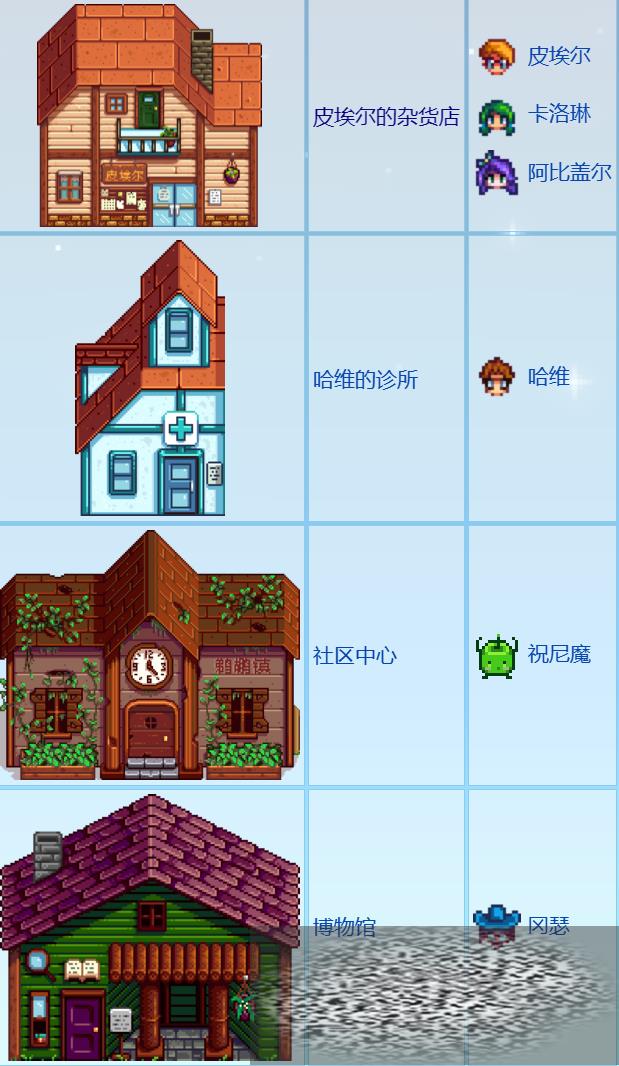Open the 社区中心 article

pos(354,656)
